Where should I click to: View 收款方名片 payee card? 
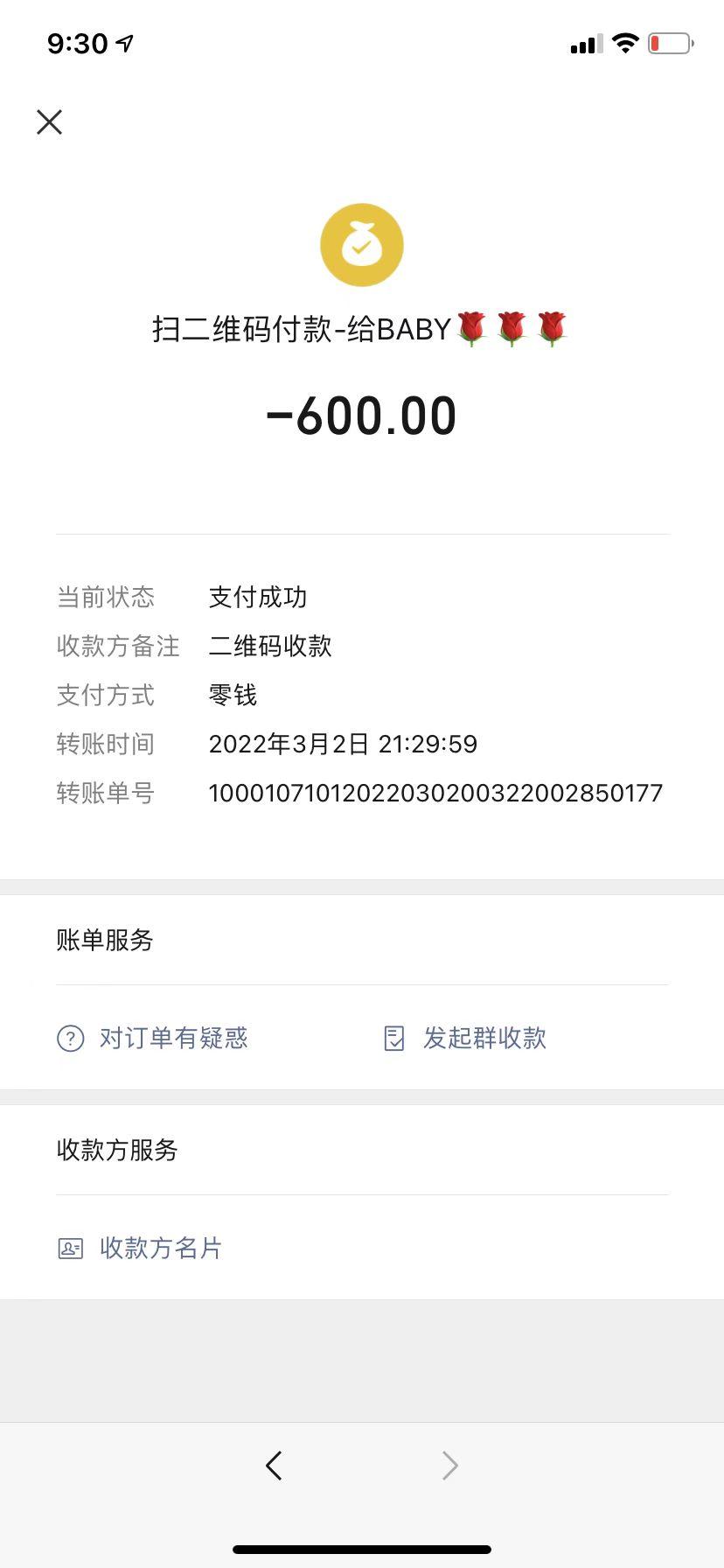(x=142, y=1248)
